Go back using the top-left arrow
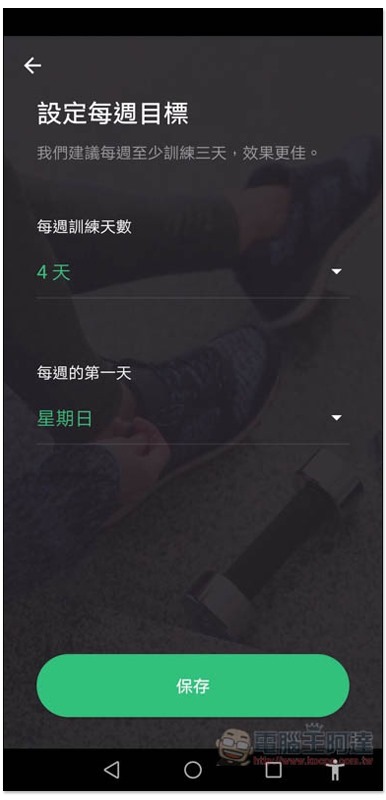 (32, 65)
